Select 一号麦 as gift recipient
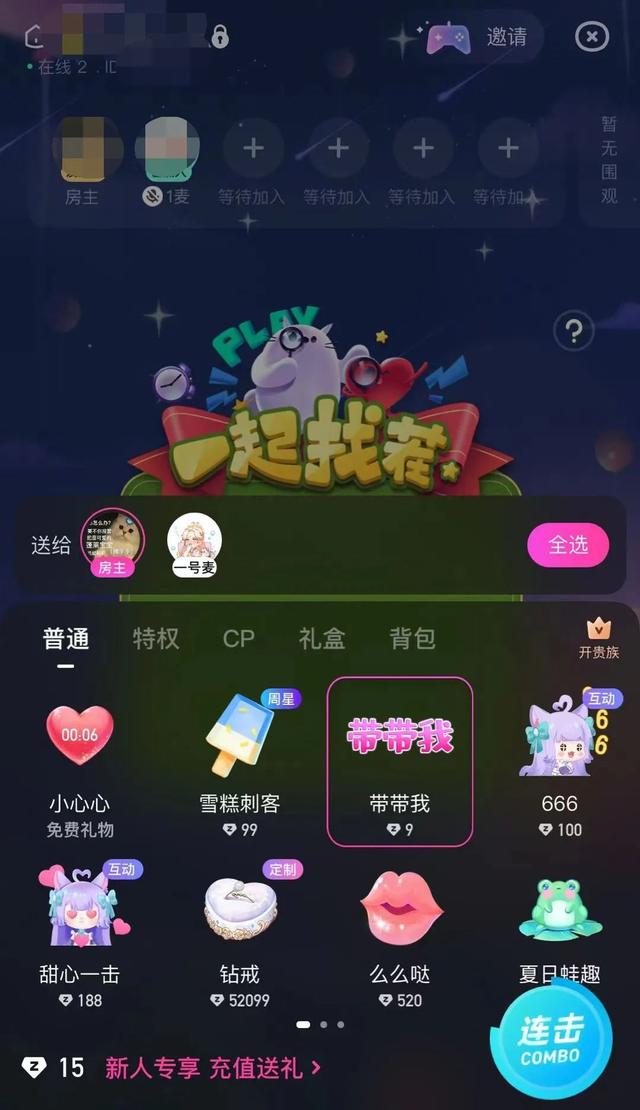 point(194,544)
